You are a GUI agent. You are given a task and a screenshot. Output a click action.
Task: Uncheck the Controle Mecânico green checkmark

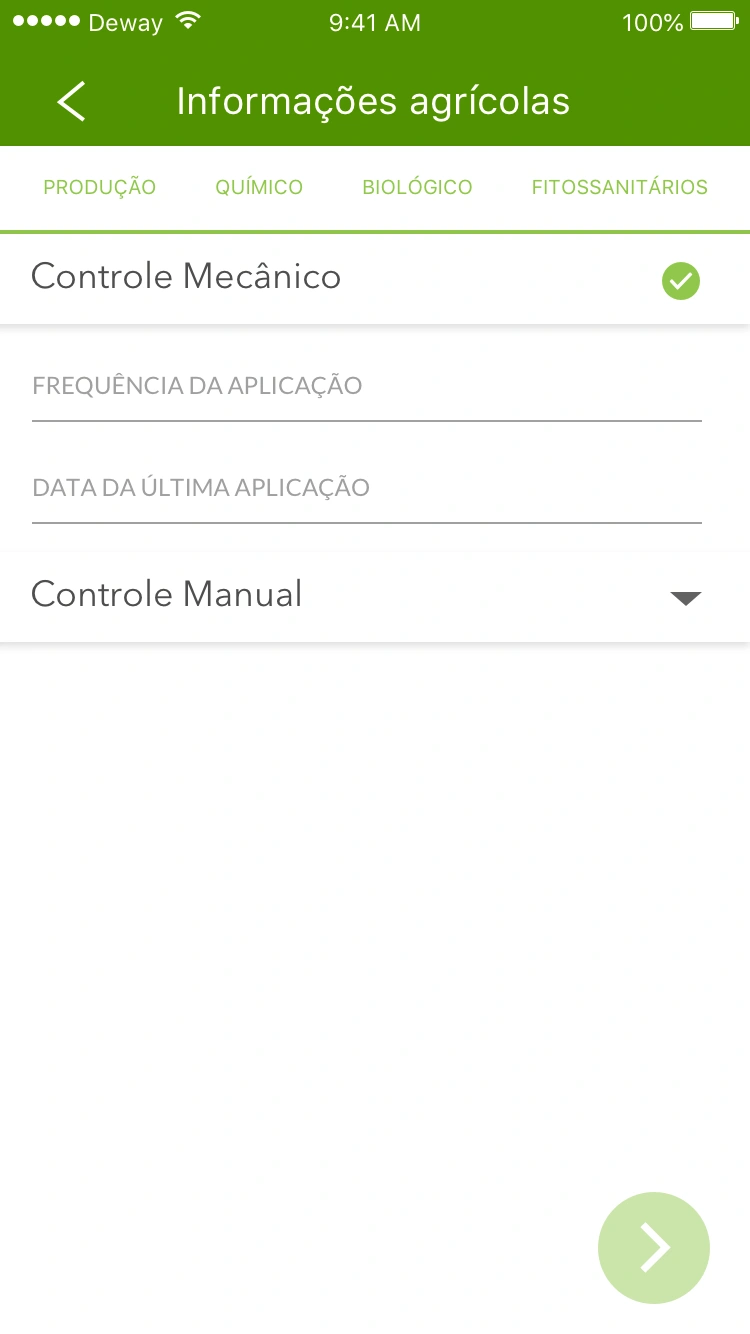coord(681,281)
